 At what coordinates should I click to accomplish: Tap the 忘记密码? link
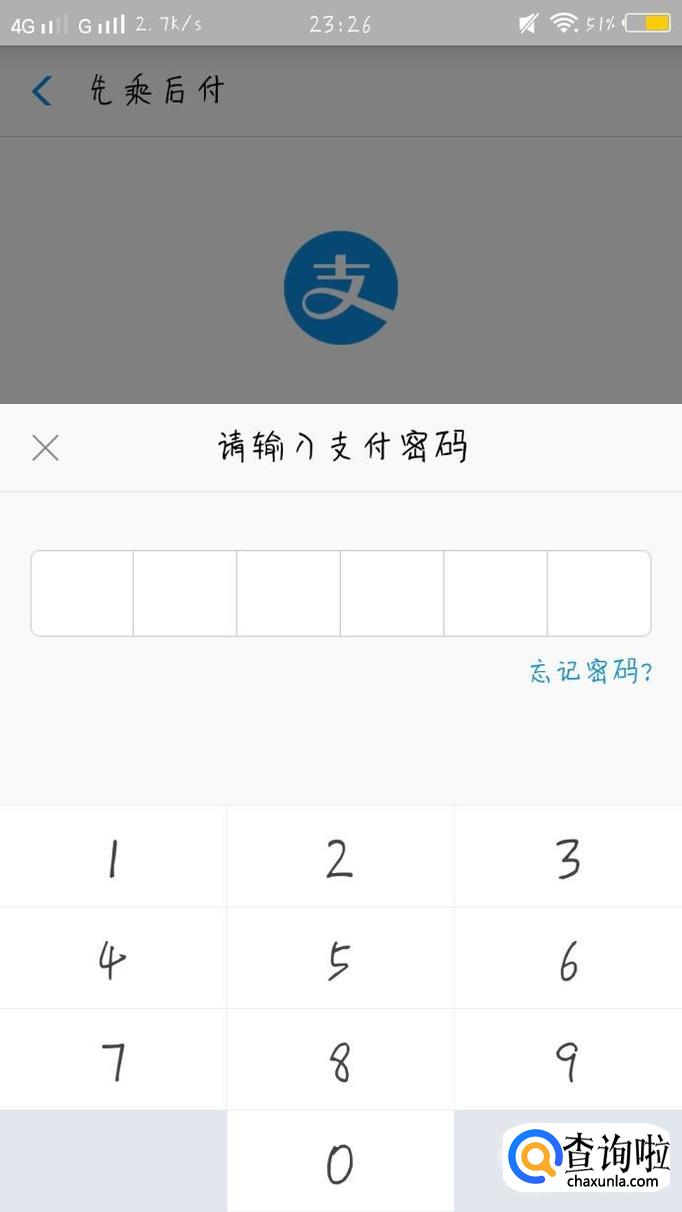[591, 671]
